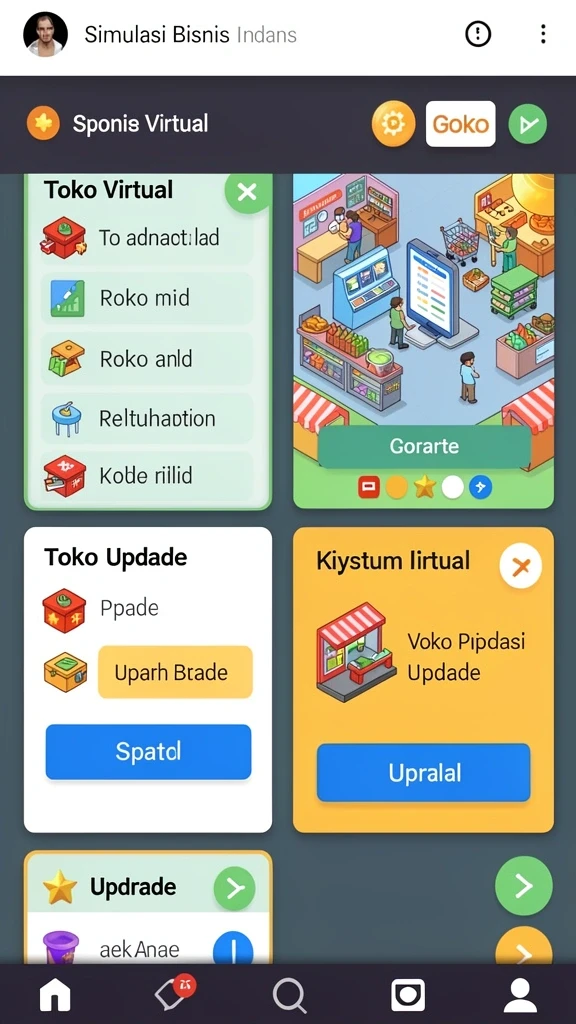
Task: Switch to the Profile tab
Action: click(x=520, y=996)
